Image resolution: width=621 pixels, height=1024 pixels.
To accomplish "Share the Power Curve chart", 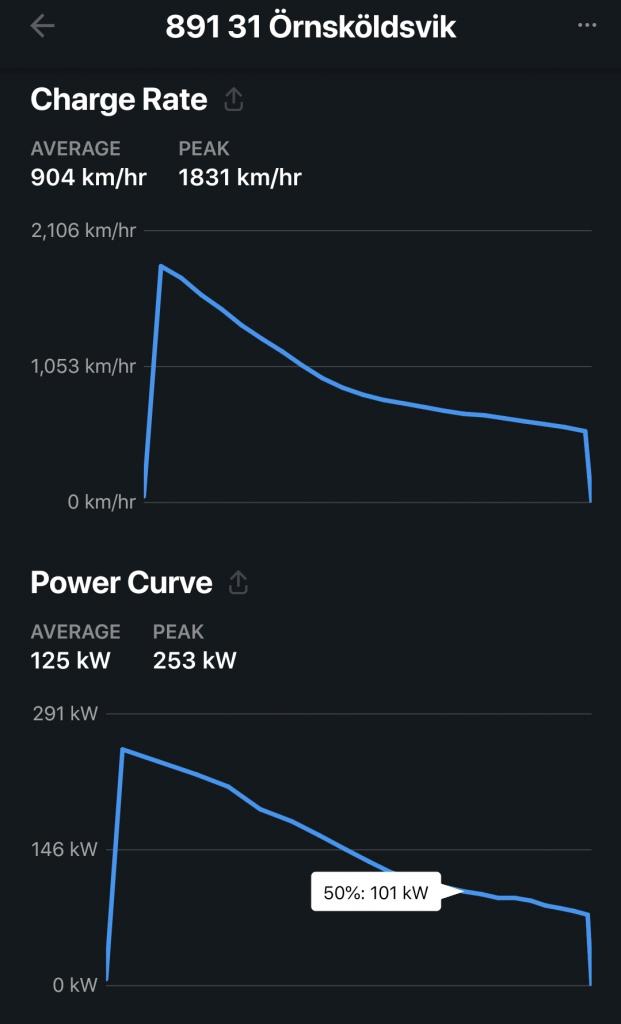I will 238,582.
